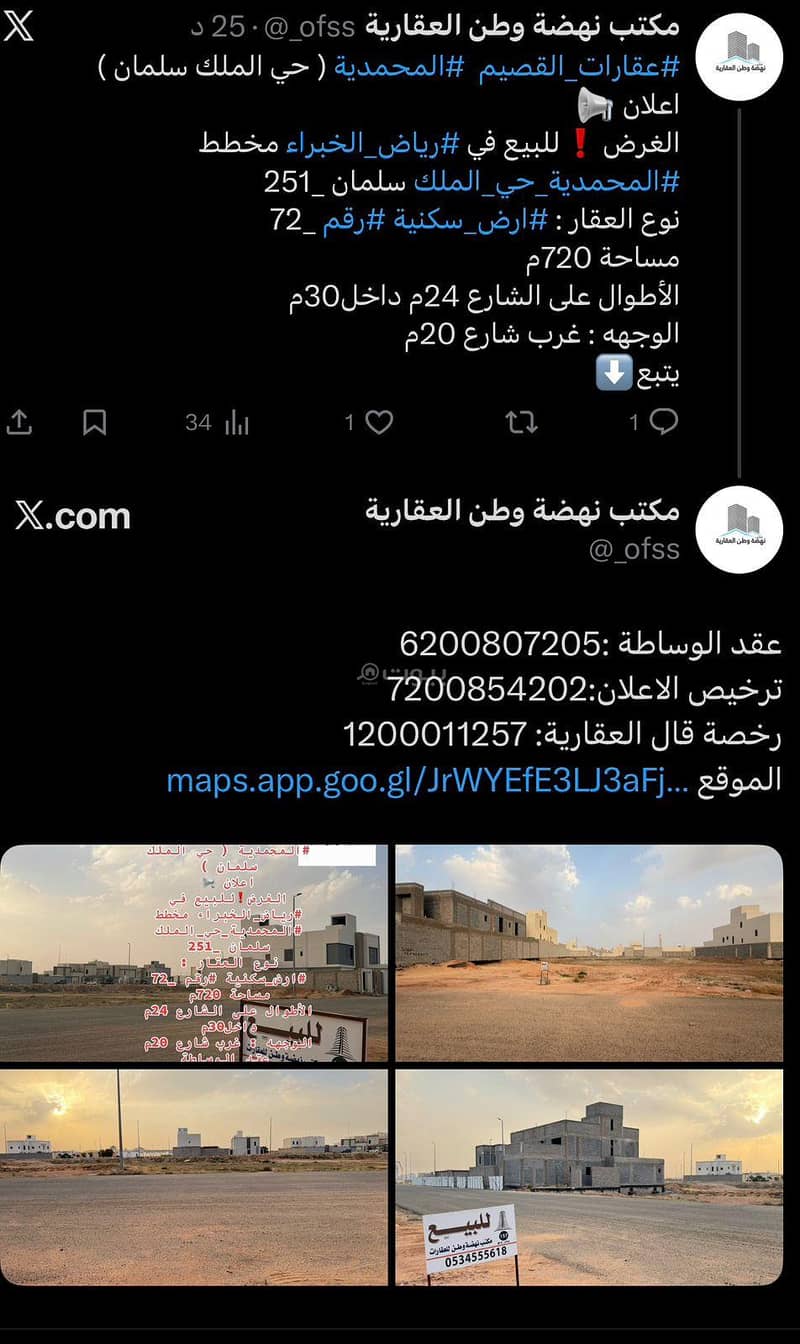Open the top photo showing the walled building

[589, 953]
